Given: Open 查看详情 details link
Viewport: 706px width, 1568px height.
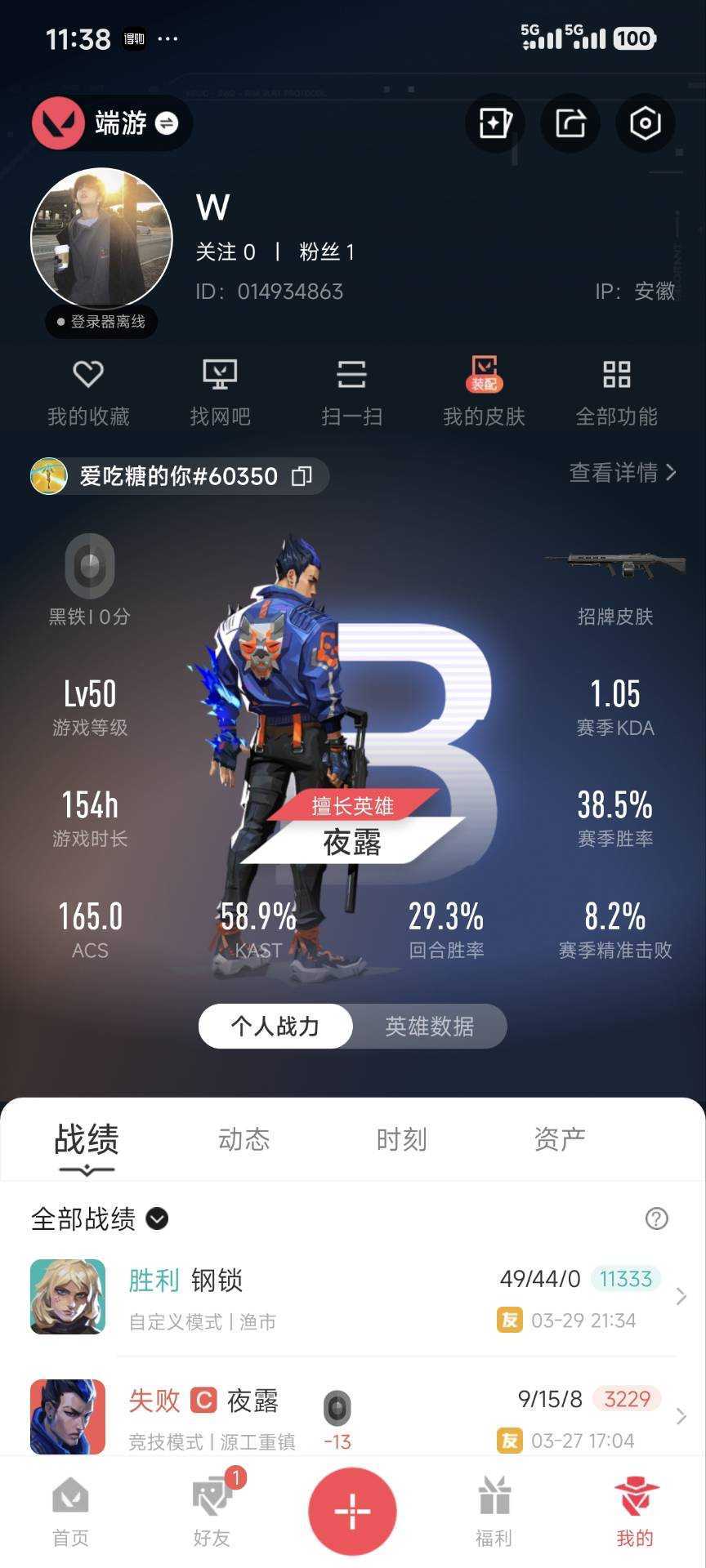Looking at the screenshot, I should pyautogui.click(x=623, y=473).
